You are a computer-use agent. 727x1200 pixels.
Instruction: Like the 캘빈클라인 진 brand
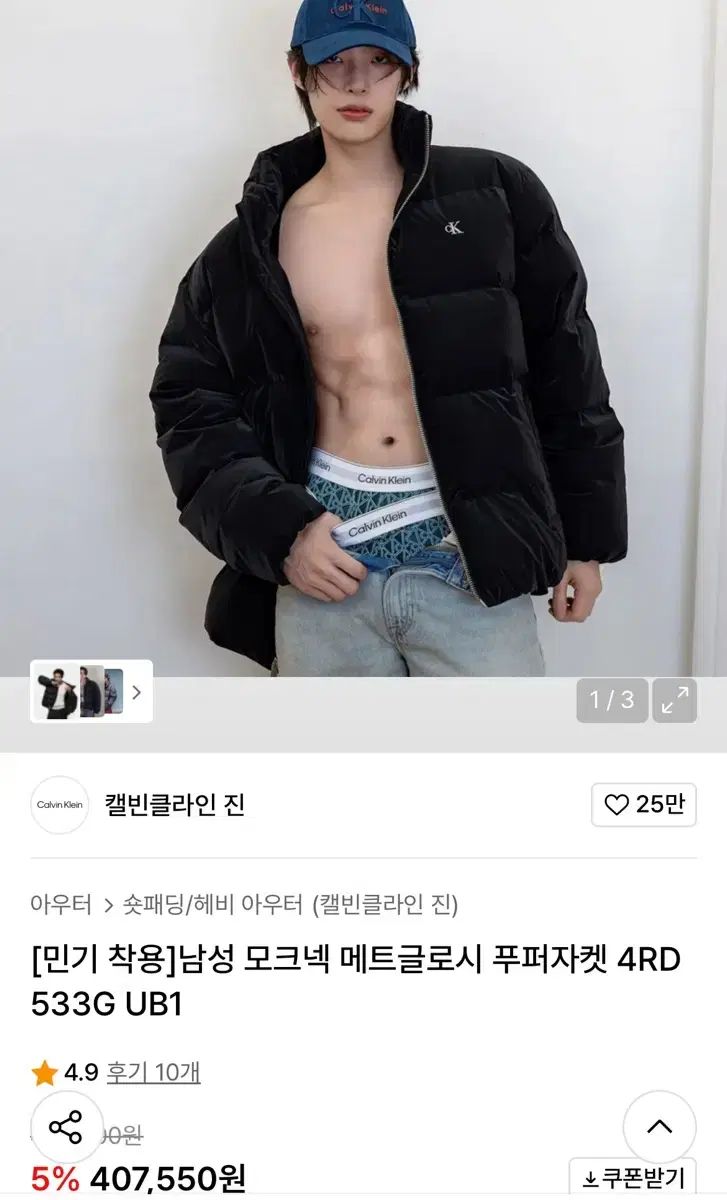[644, 805]
